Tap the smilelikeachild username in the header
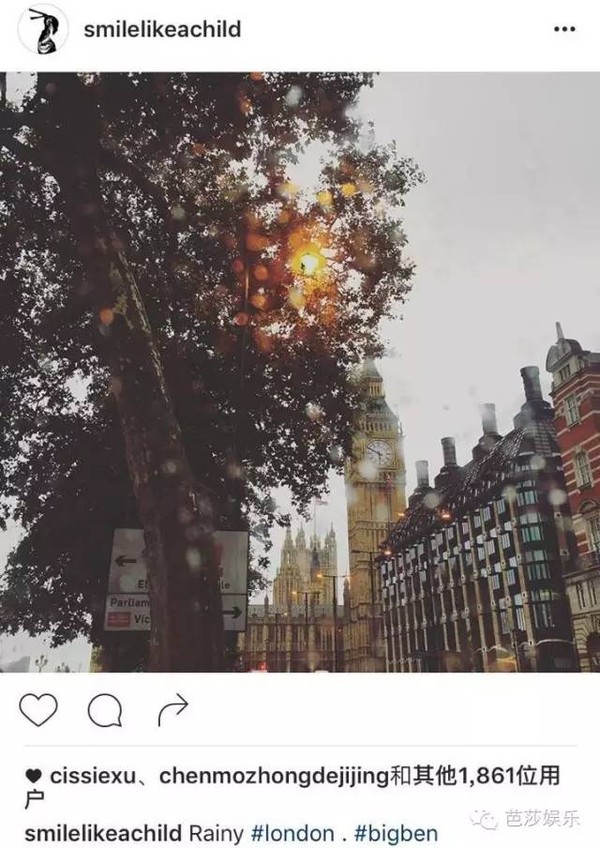The image size is (600, 848). pos(163,30)
